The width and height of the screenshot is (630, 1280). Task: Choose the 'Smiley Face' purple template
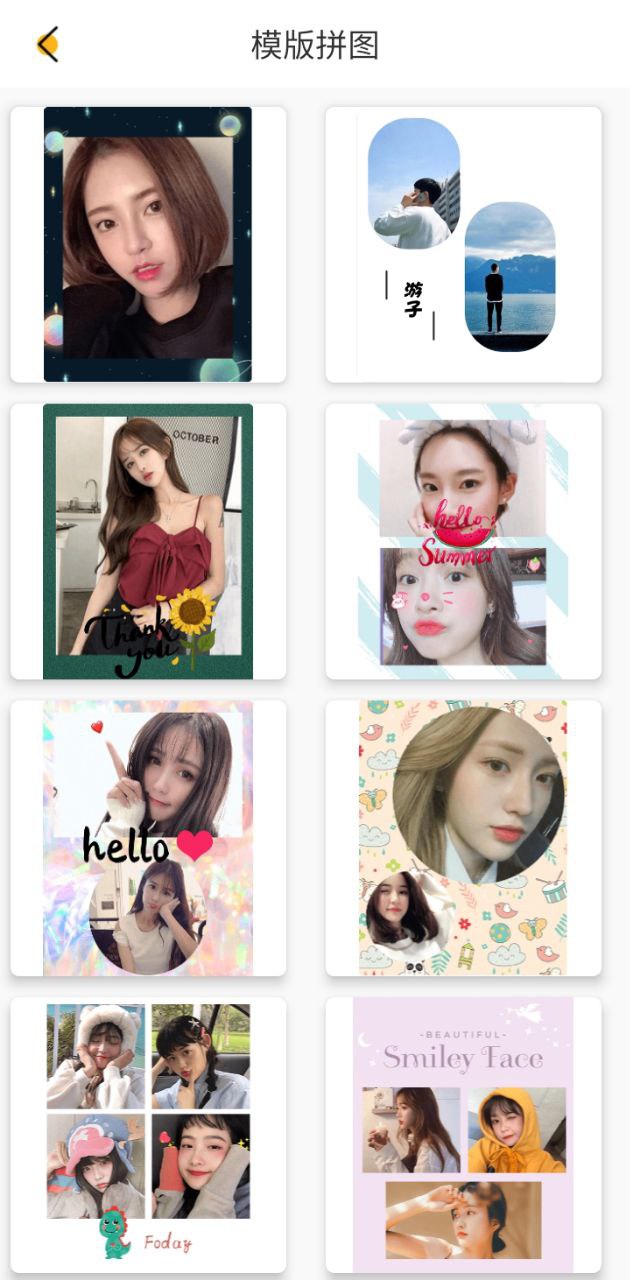click(x=463, y=1134)
